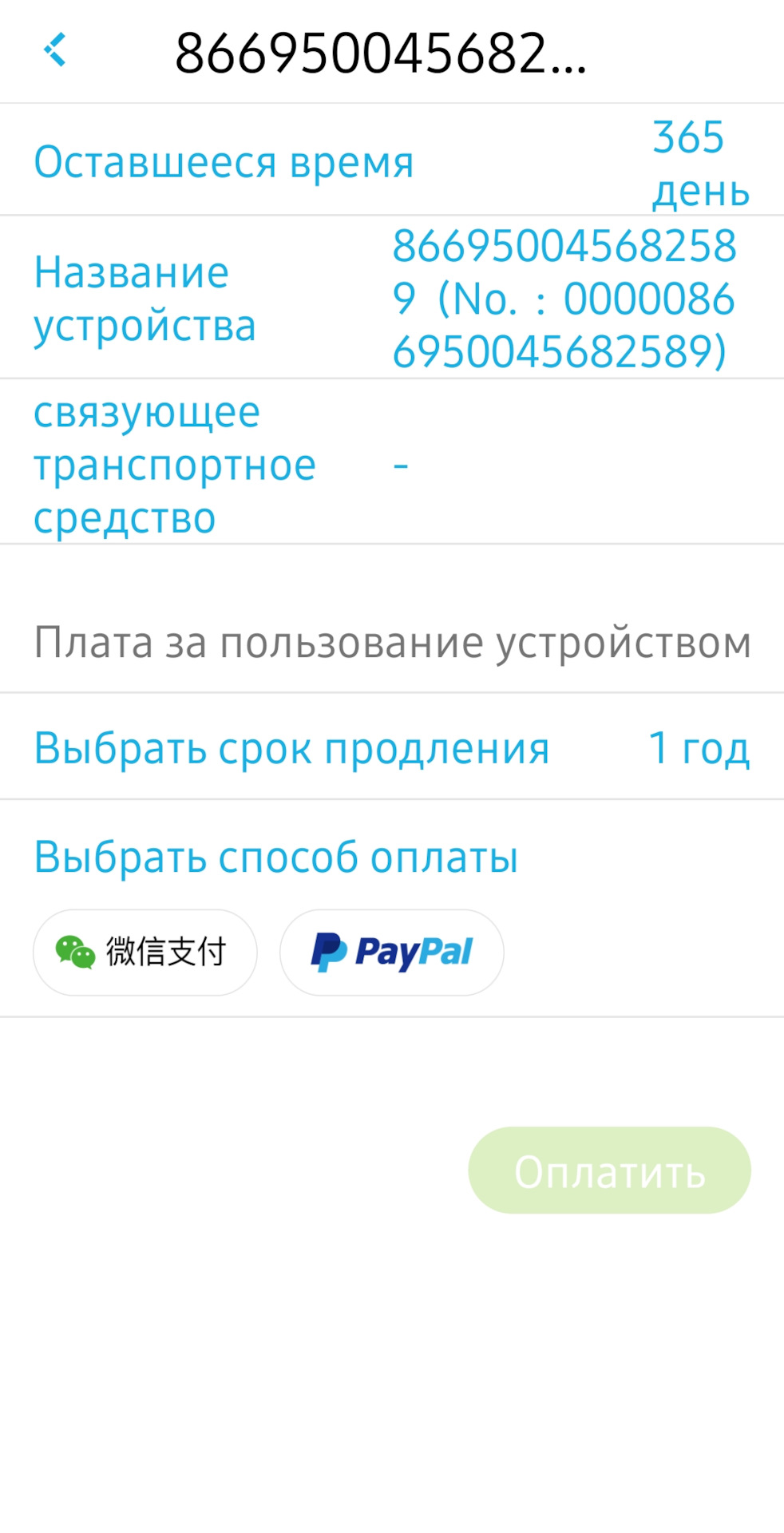Image resolution: width=784 pixels, height=1533 pixels.
Task: Select WeChat Pay as payment method
Action: tap(145, 952)
